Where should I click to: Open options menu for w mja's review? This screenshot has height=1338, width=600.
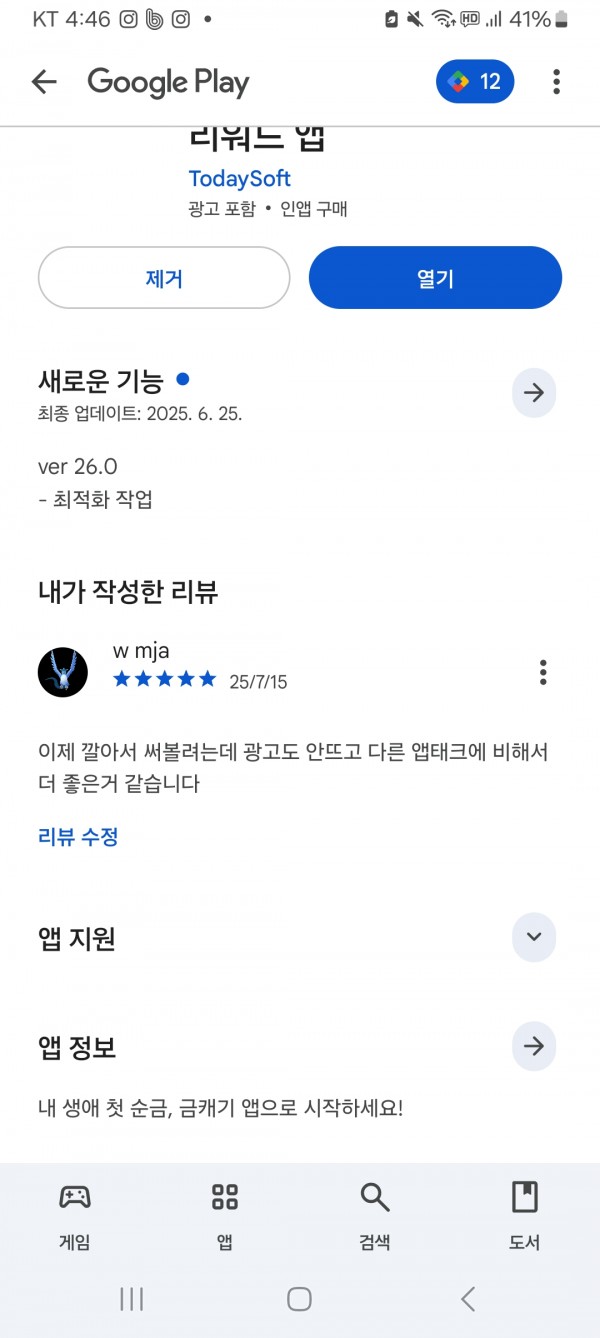coord(543,672)
